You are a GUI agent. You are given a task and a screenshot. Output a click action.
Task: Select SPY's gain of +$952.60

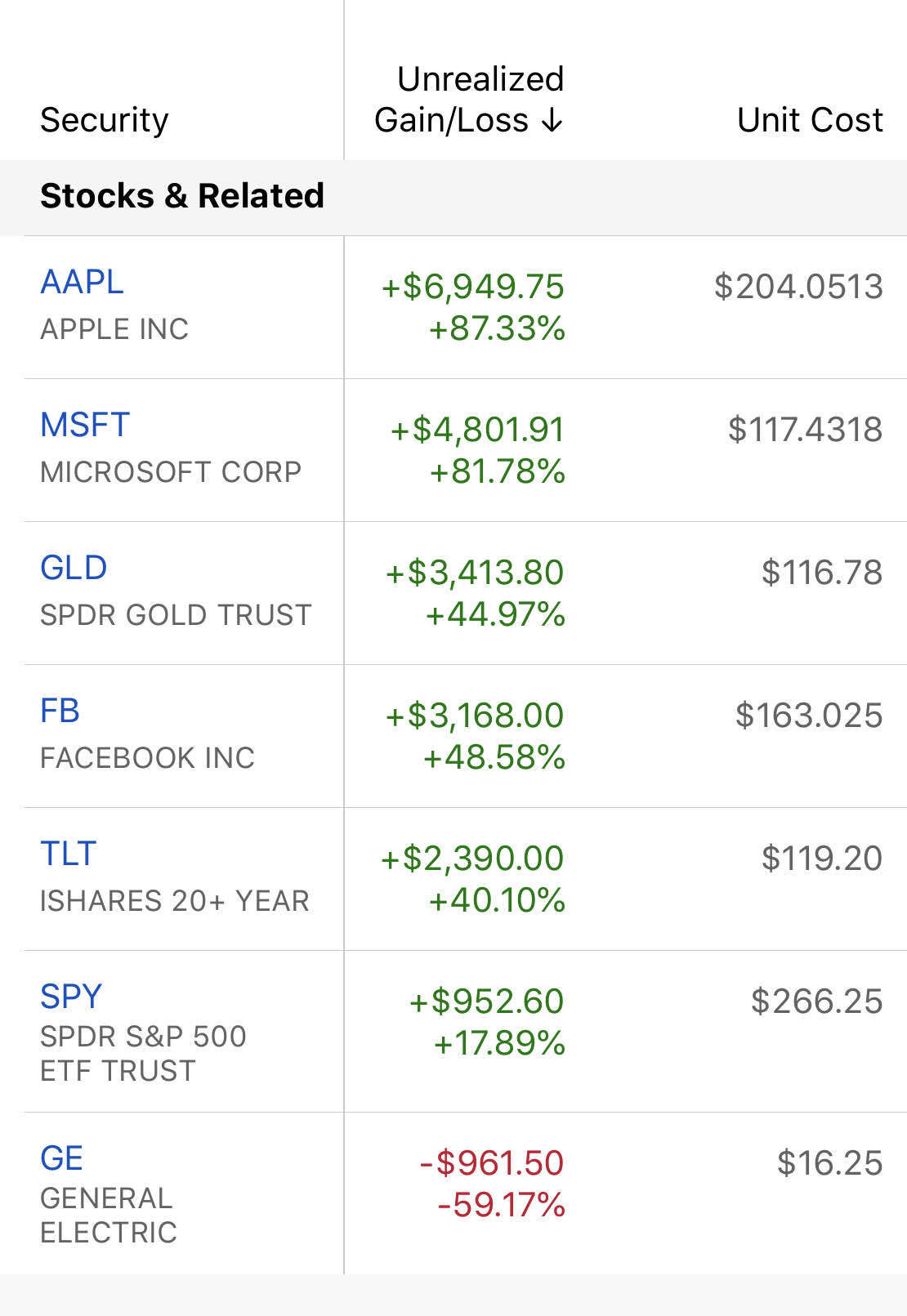coord(486,1001)
